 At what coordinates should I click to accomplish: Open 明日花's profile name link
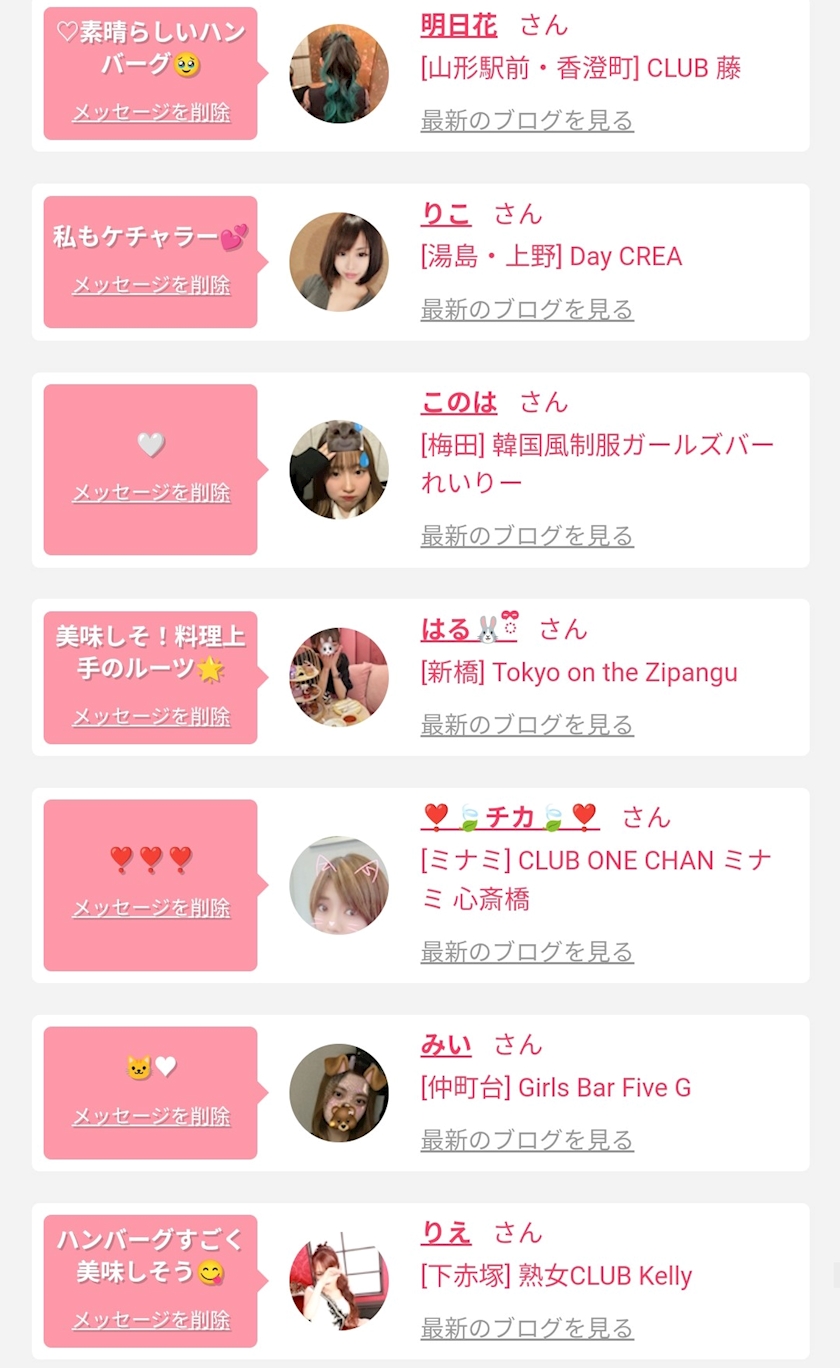459,26
